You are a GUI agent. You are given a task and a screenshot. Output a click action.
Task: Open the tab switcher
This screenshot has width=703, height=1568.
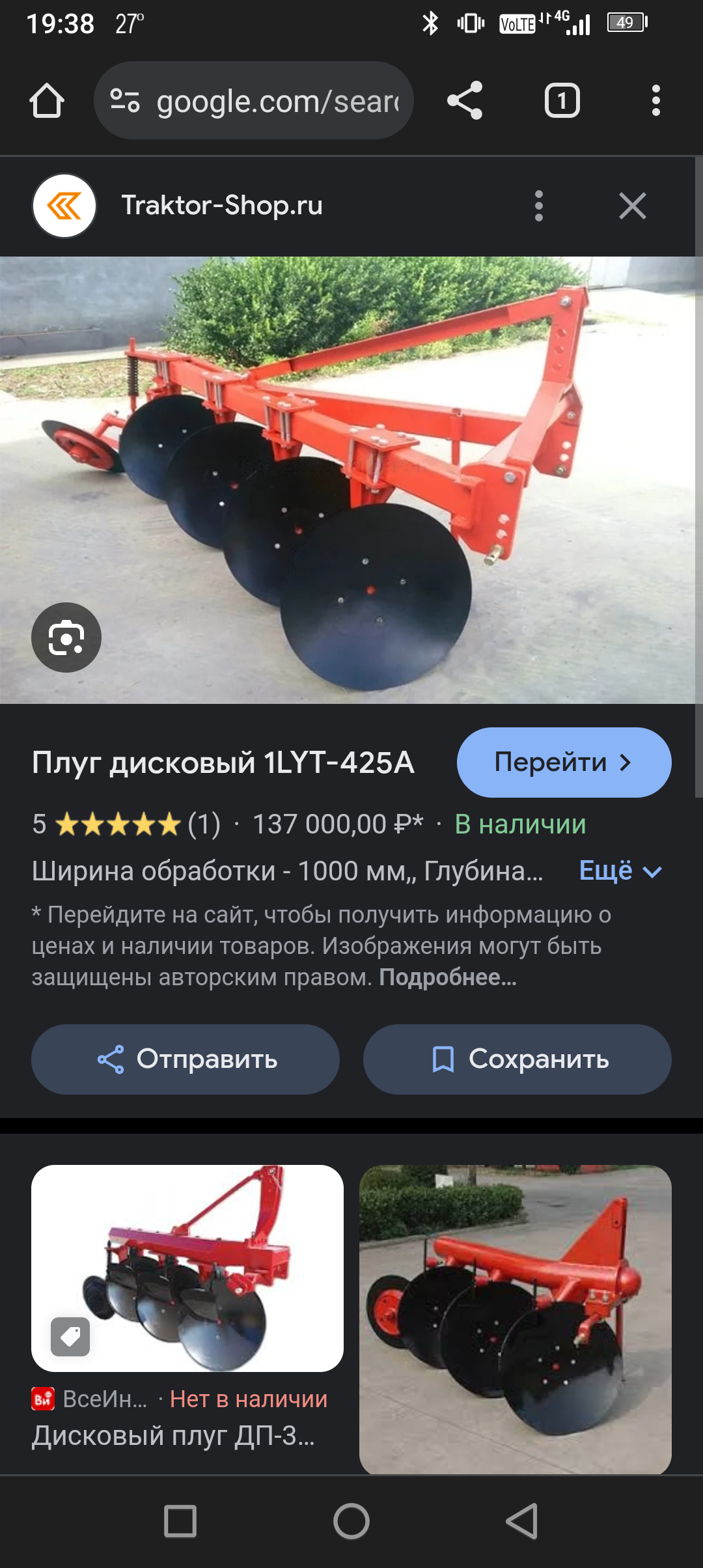(562, 101)
